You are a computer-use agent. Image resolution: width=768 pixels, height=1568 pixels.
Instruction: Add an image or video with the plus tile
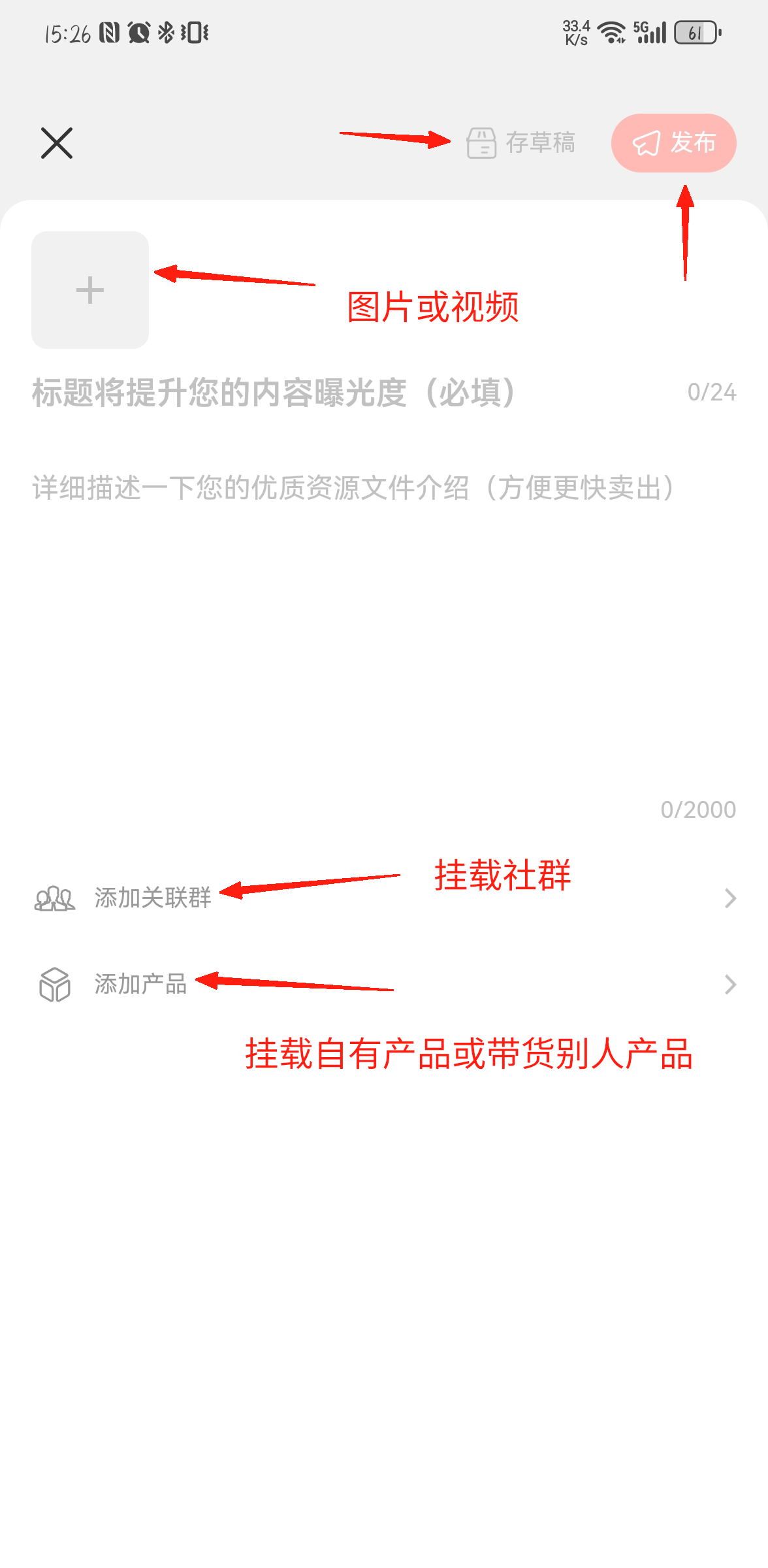[90, 290]
